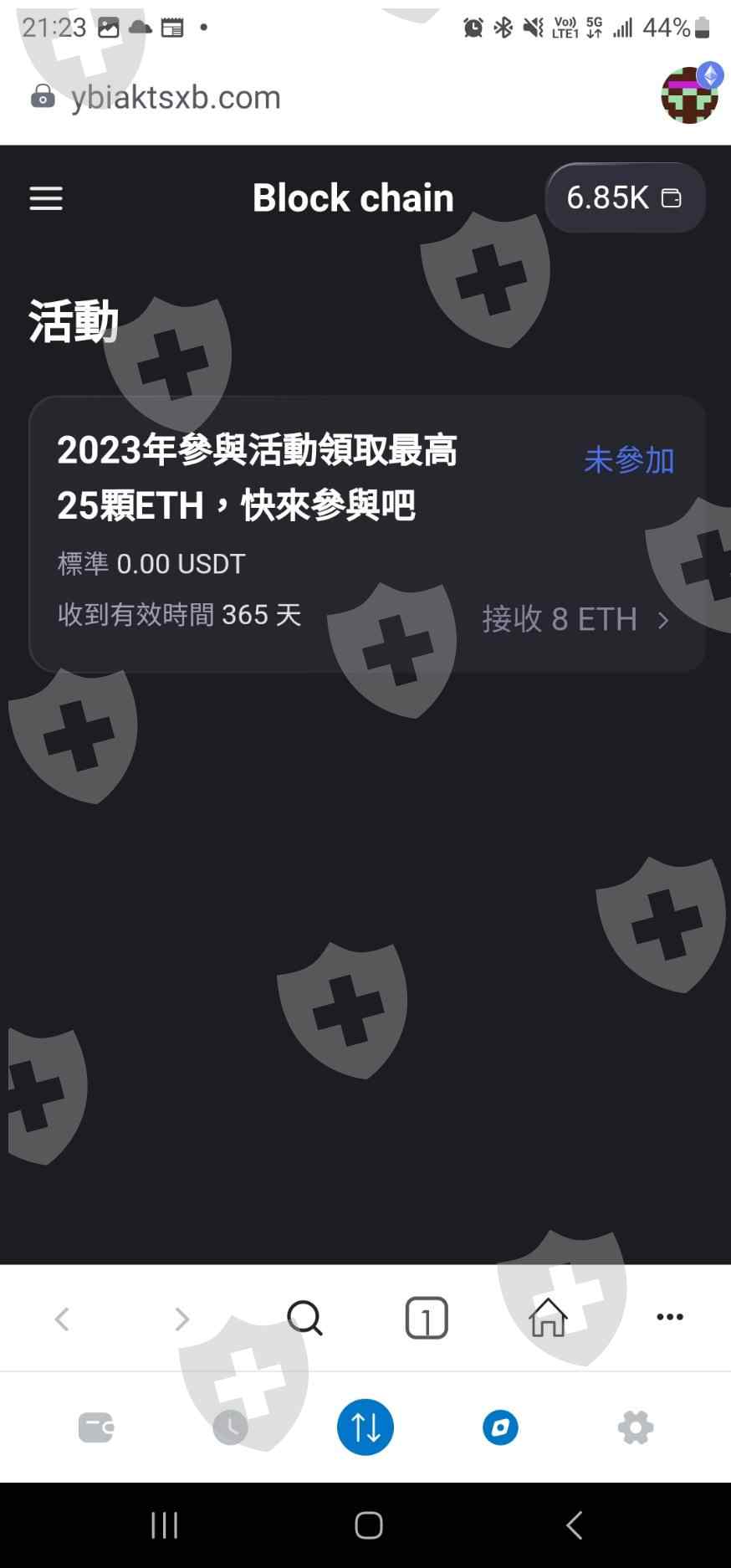This screenshot has height=1568, width=731.
Task: Open the ybiaktsxb.com address bar
Action: point(176,97)
